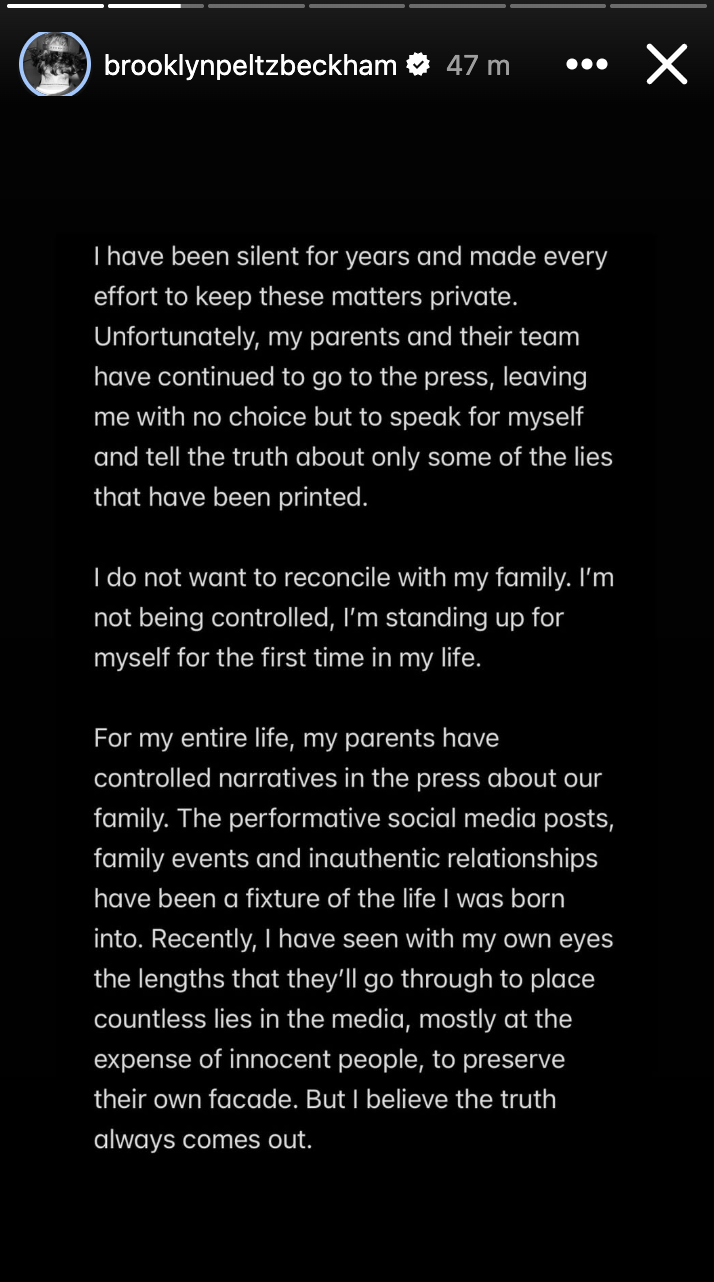Viewport: 714px width, 1282px height.
Task: Close the story viewer
Action: [666, 65]
